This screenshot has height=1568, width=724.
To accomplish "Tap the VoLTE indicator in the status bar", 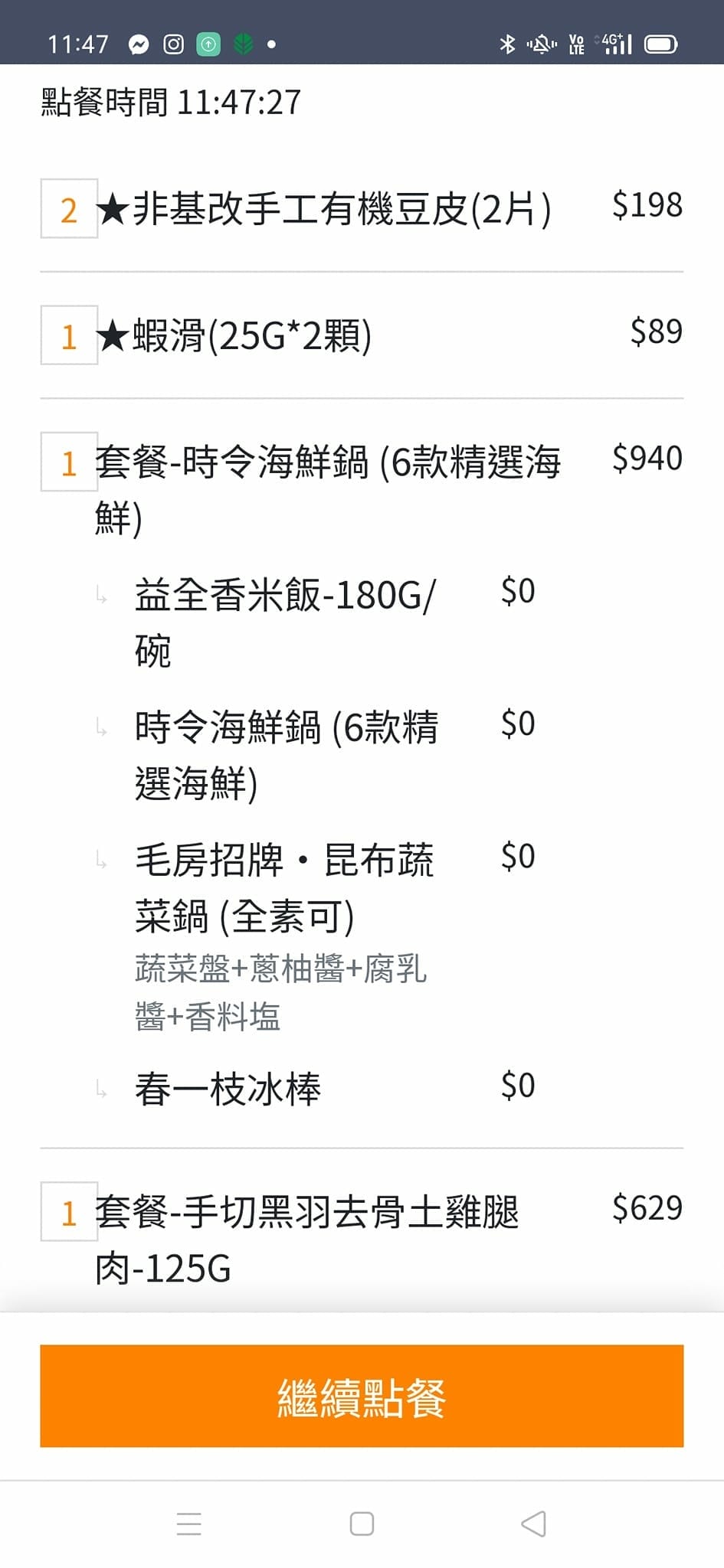I will 576,44.
